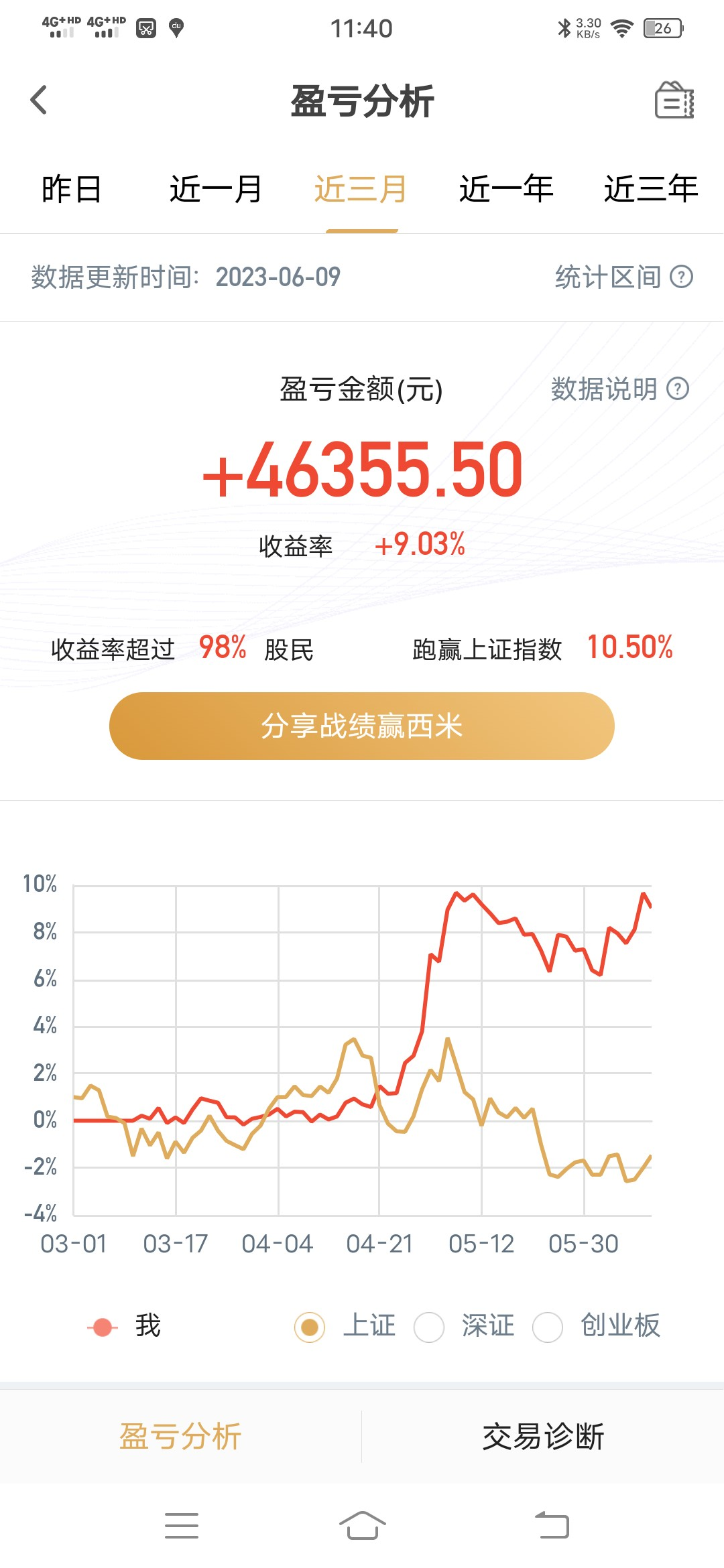Go to the phone home screen
The height and width of the screenshot is (1568, 724).
362,1525
